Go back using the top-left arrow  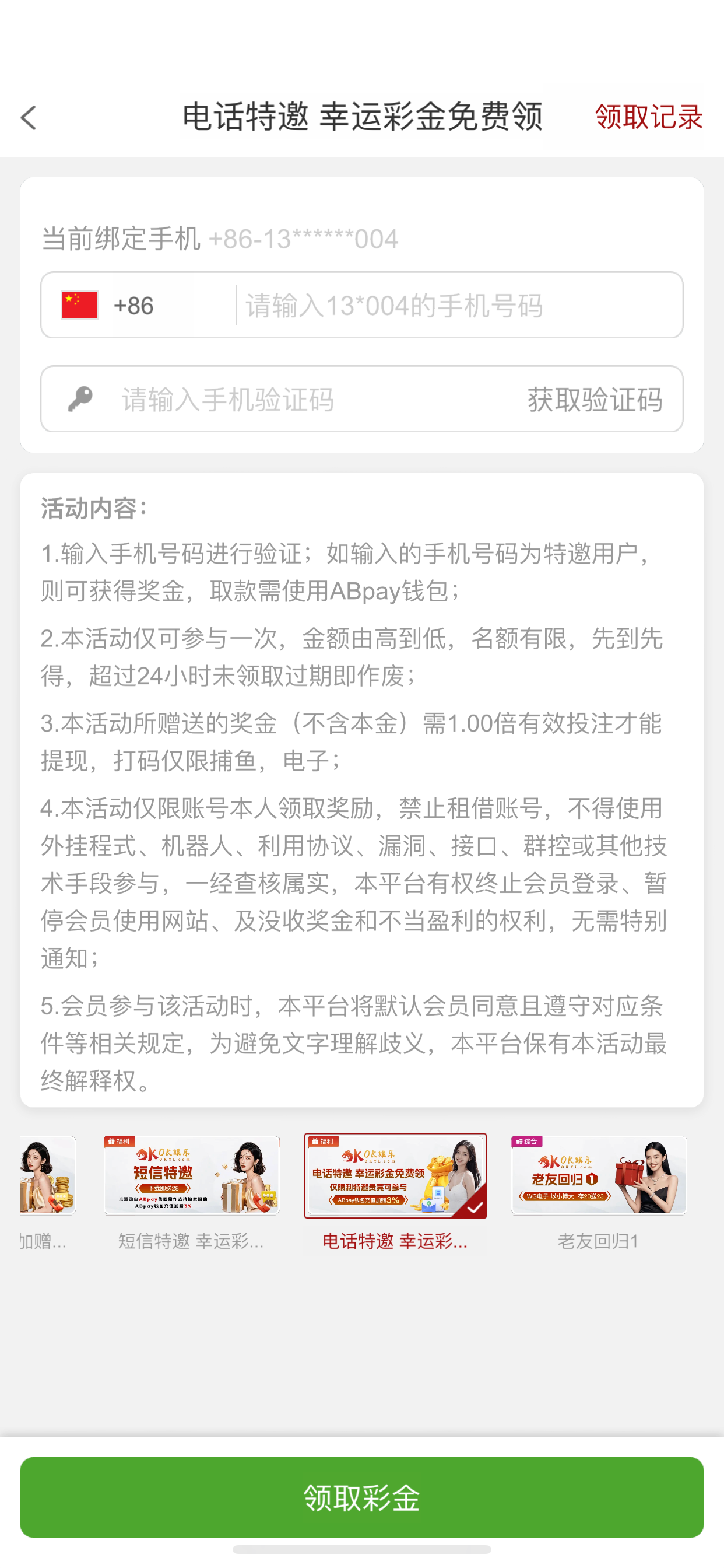(x=29, y=117)
